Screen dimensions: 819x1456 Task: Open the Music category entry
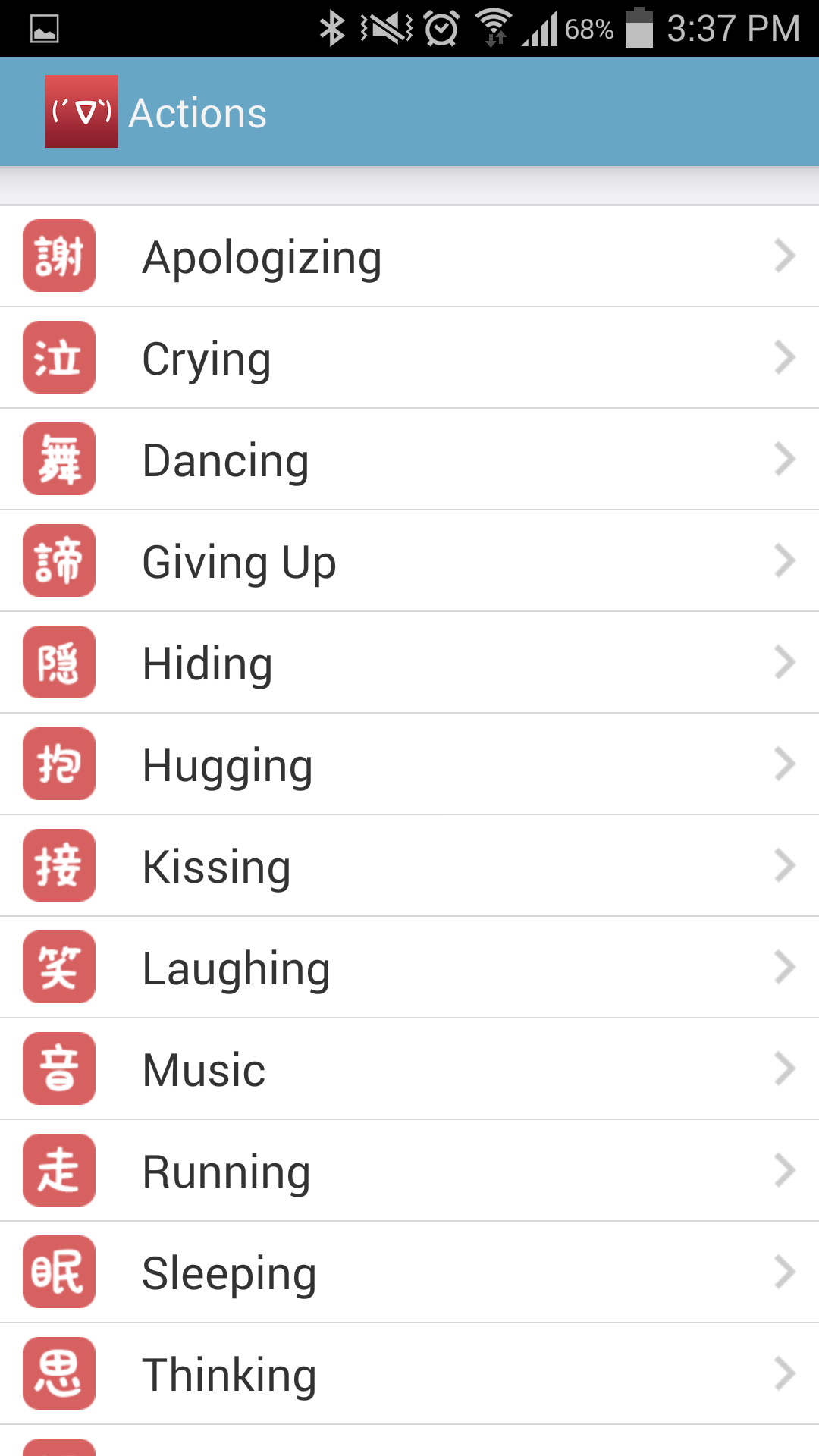point(409,1068)
